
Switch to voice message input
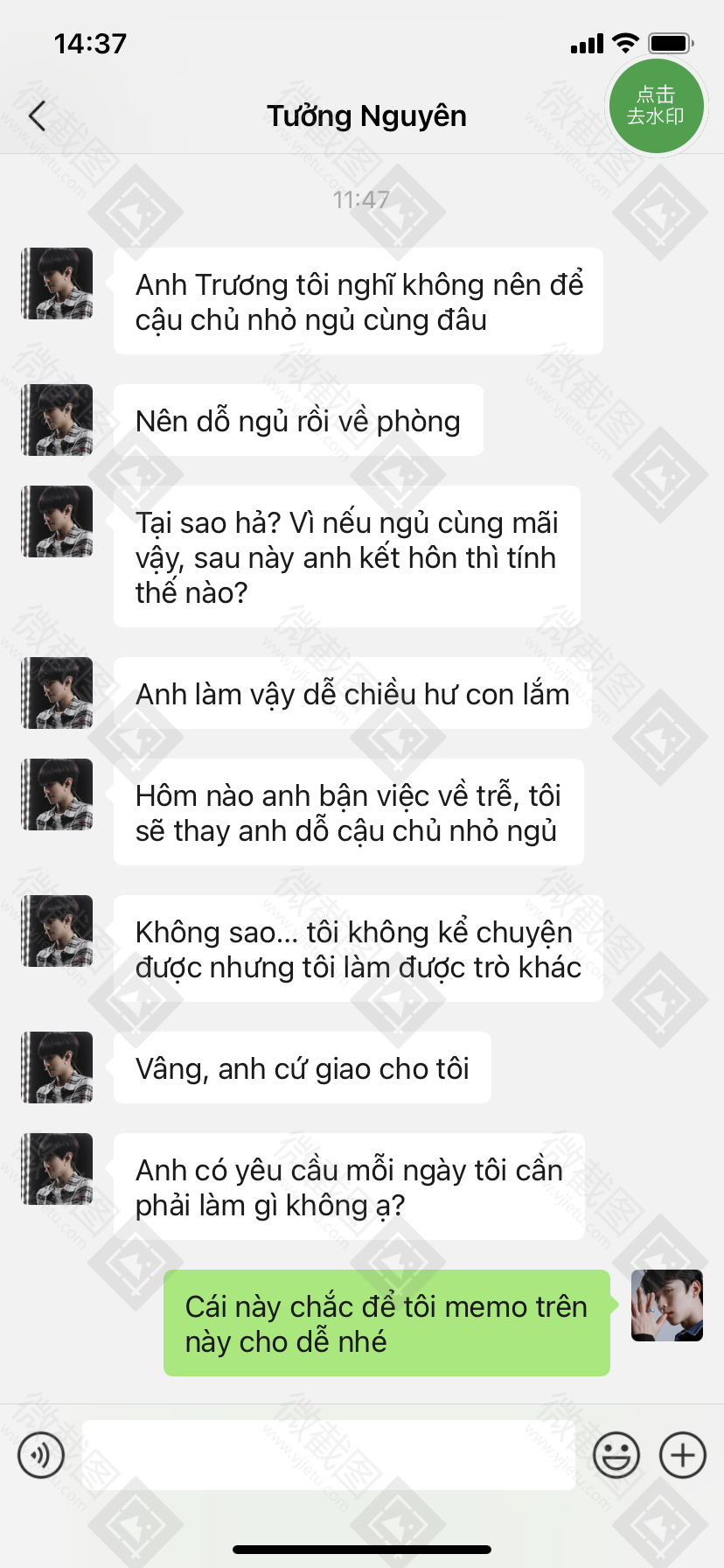click(41, 1455)
